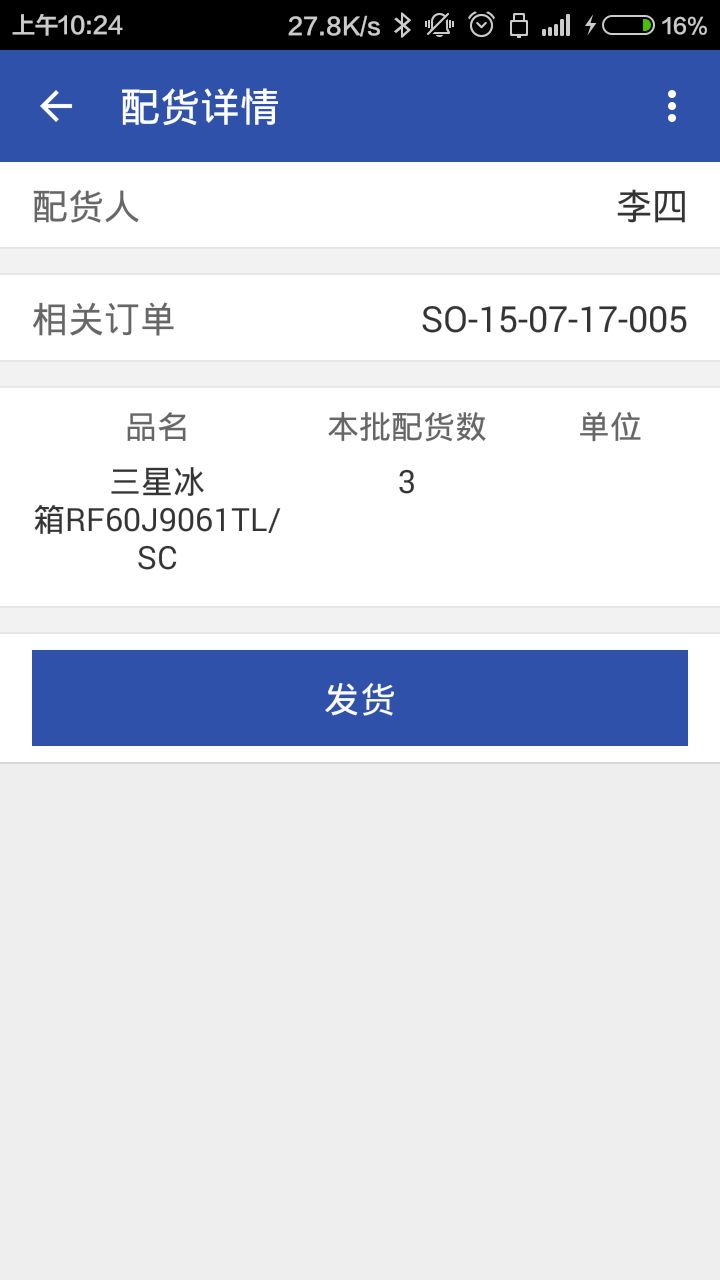Open the overflow menu
Screen dimensions: 720x1280
click(671, 106)
